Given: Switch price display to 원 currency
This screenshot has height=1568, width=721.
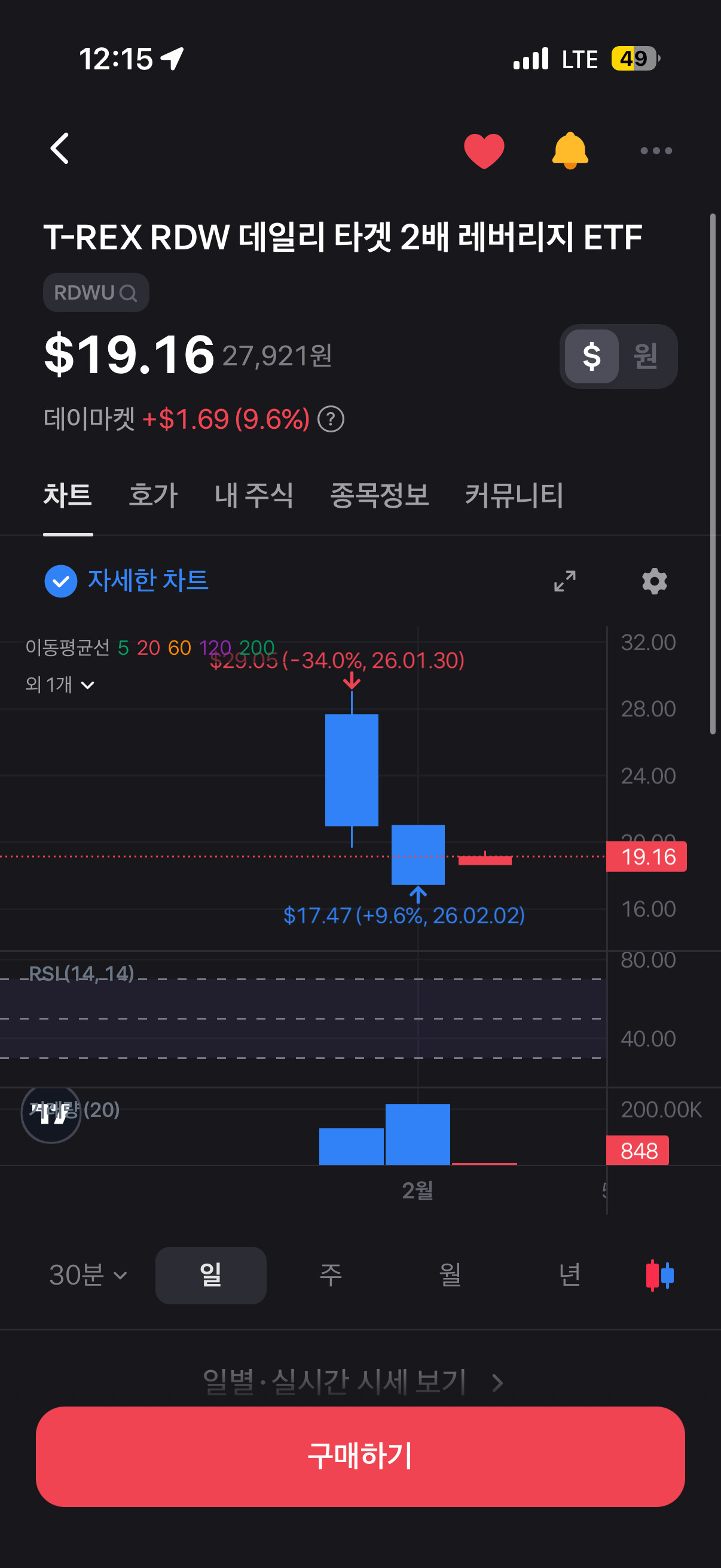Looking at the screenshot, I should tap(645, 356).
